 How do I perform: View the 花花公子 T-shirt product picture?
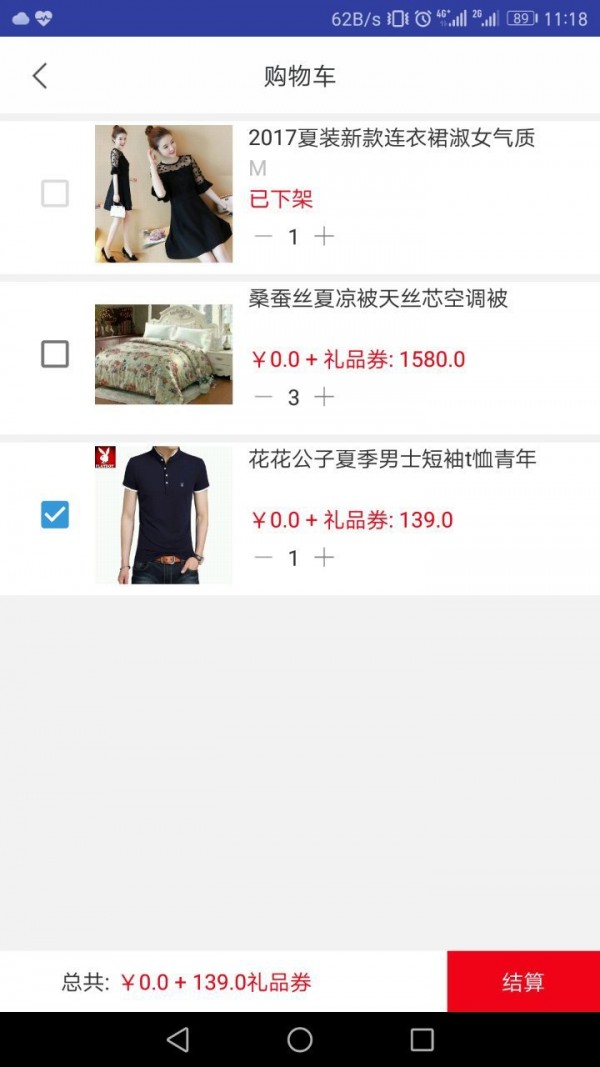pos(164,515)
